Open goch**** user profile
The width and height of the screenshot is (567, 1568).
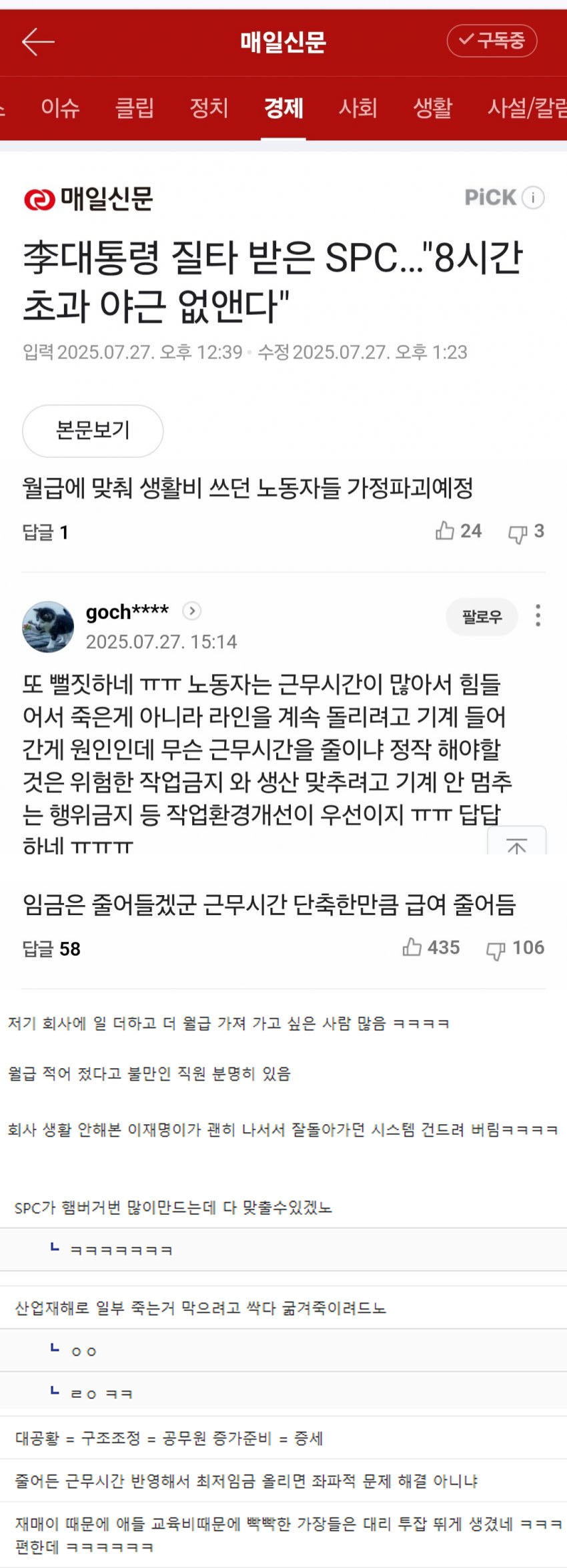127,611
